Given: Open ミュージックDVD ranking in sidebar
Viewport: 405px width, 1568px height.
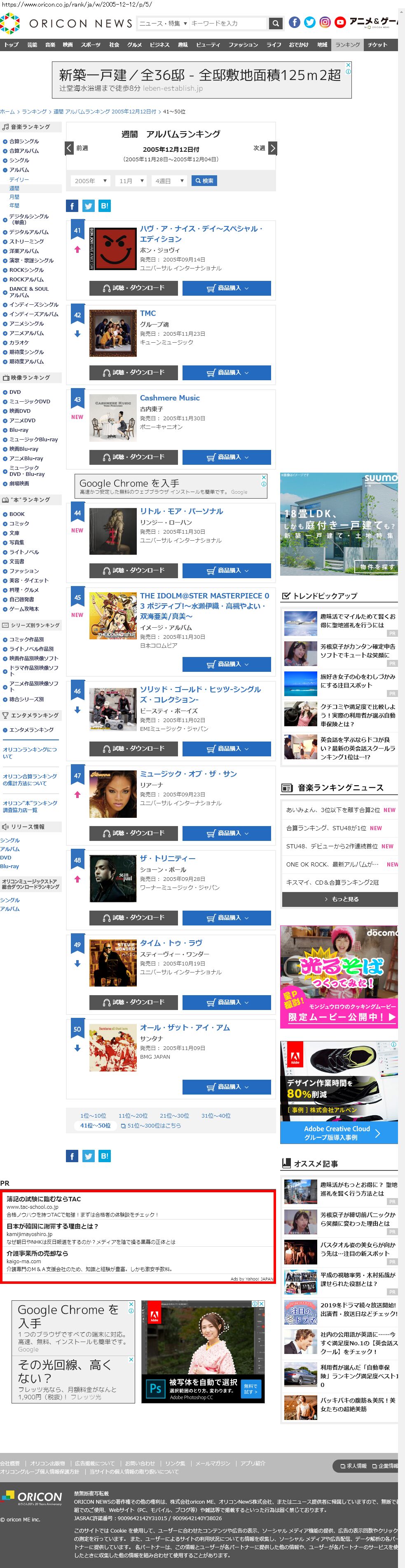Looking at the screenshot, I should [29, 402].
